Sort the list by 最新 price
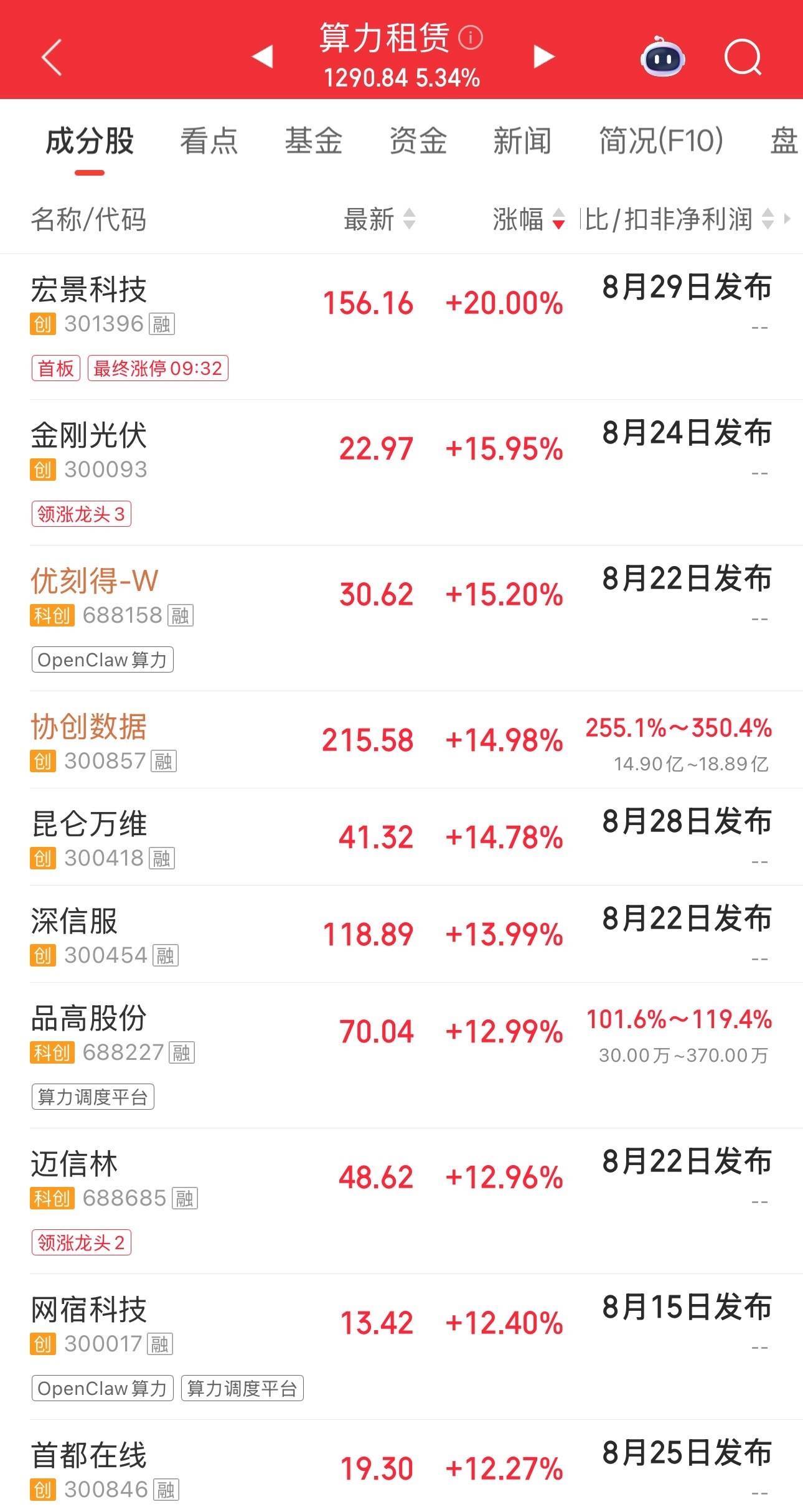The height and width of the screenshot is (1512, 803). (380, 219)
